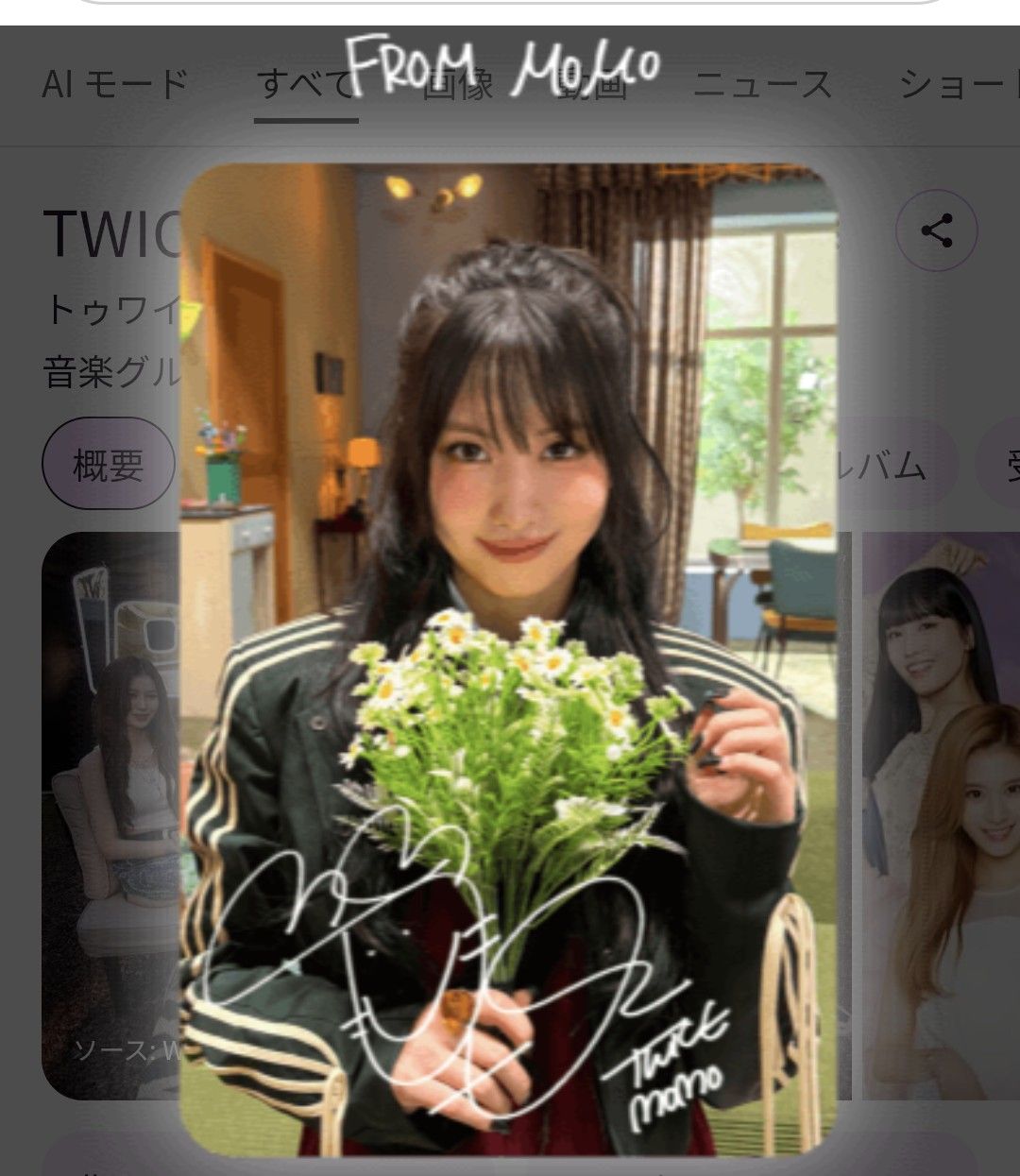Share the TWICE knowledge panel

[x=936, y=230]
